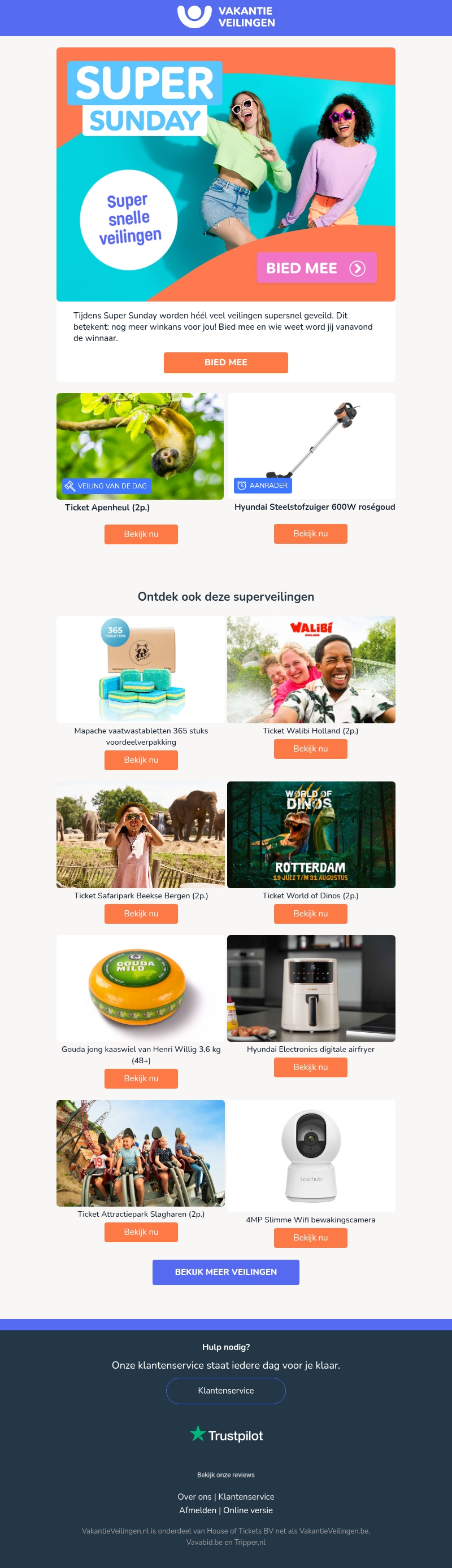Tap Bekijk nu for Mapache vaatwastabletten
The width and height of the screenshot is (452, 1568).
point(141,759)
